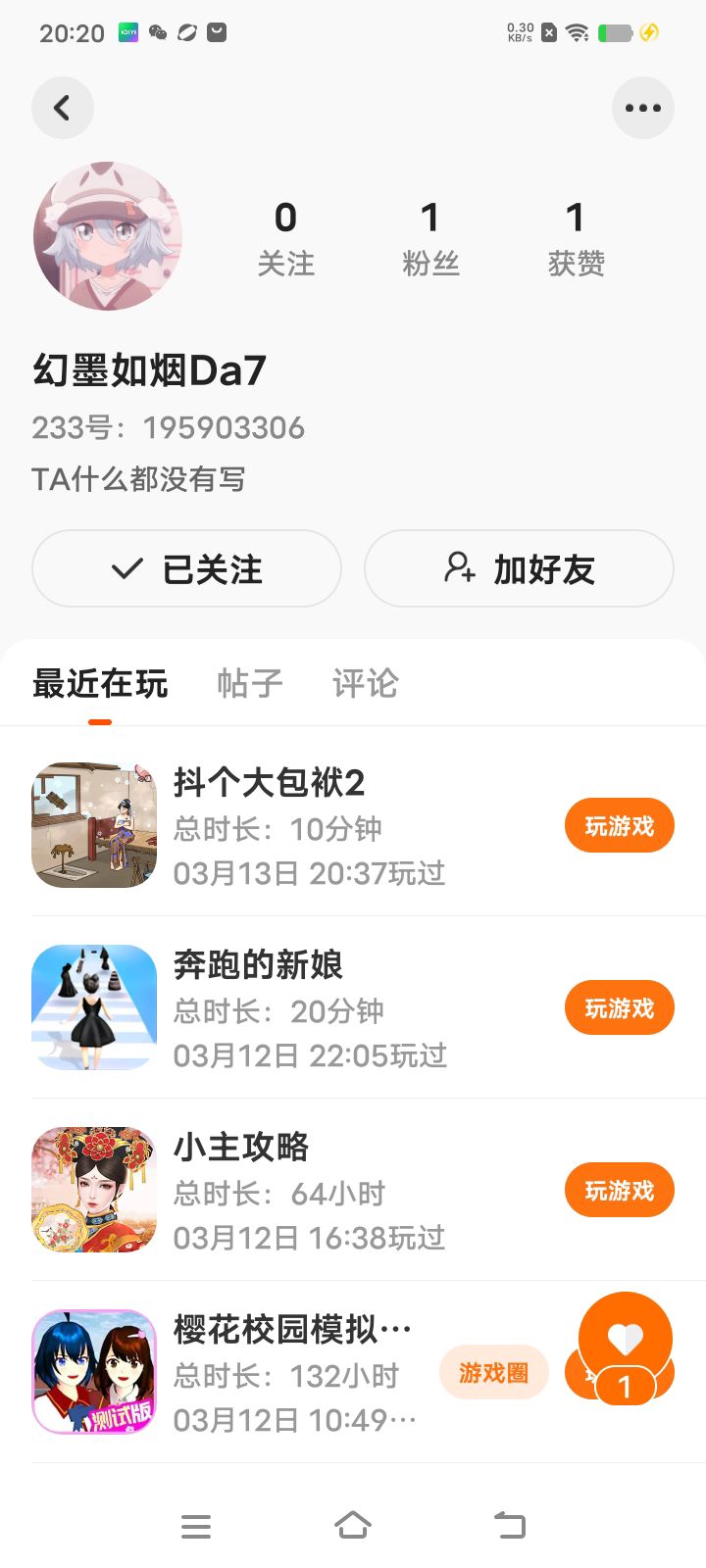The height and width of the screenshot is (1568, 706).
Task: Tap the system home button
Action: coord(353,1525)
